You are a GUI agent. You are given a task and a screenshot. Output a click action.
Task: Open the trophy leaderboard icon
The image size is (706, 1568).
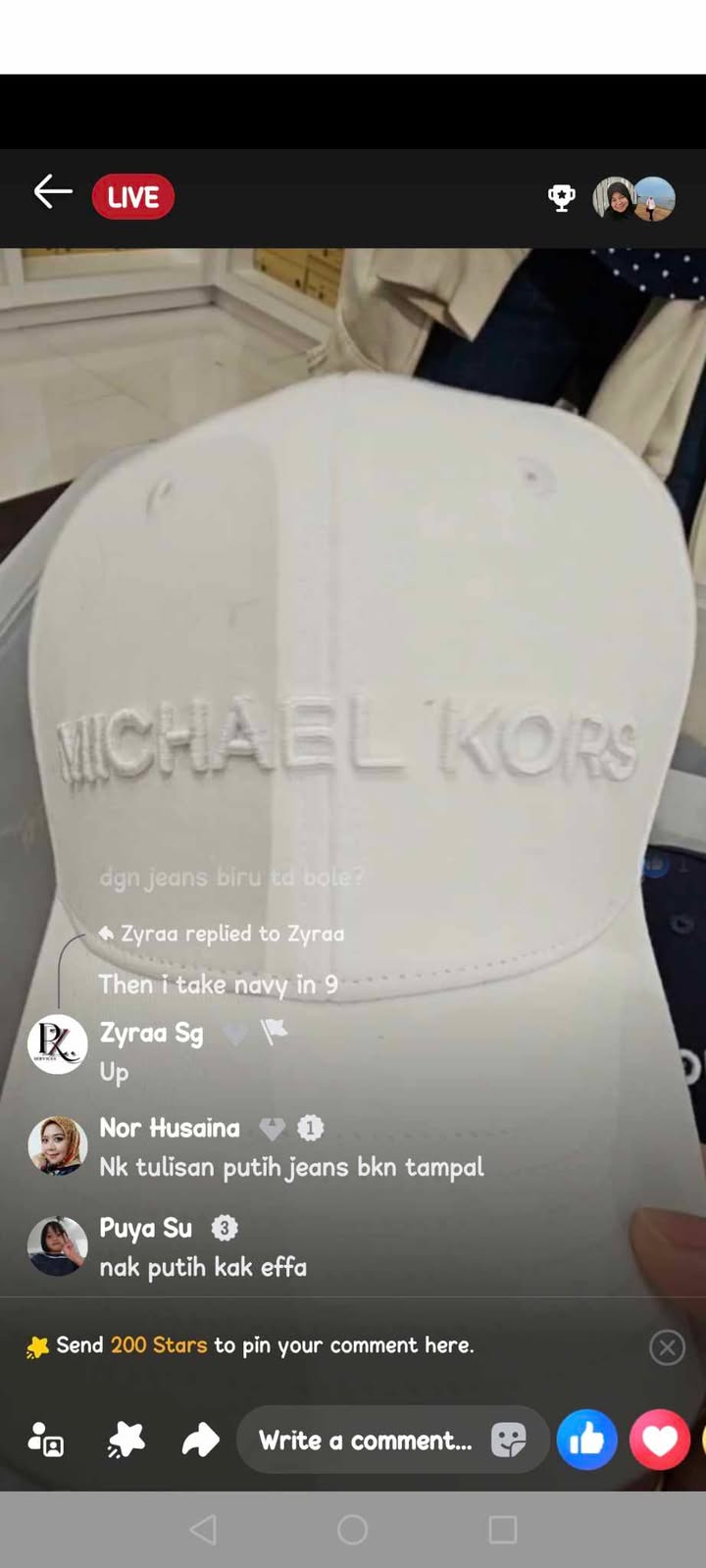click(x=561, y=198)
